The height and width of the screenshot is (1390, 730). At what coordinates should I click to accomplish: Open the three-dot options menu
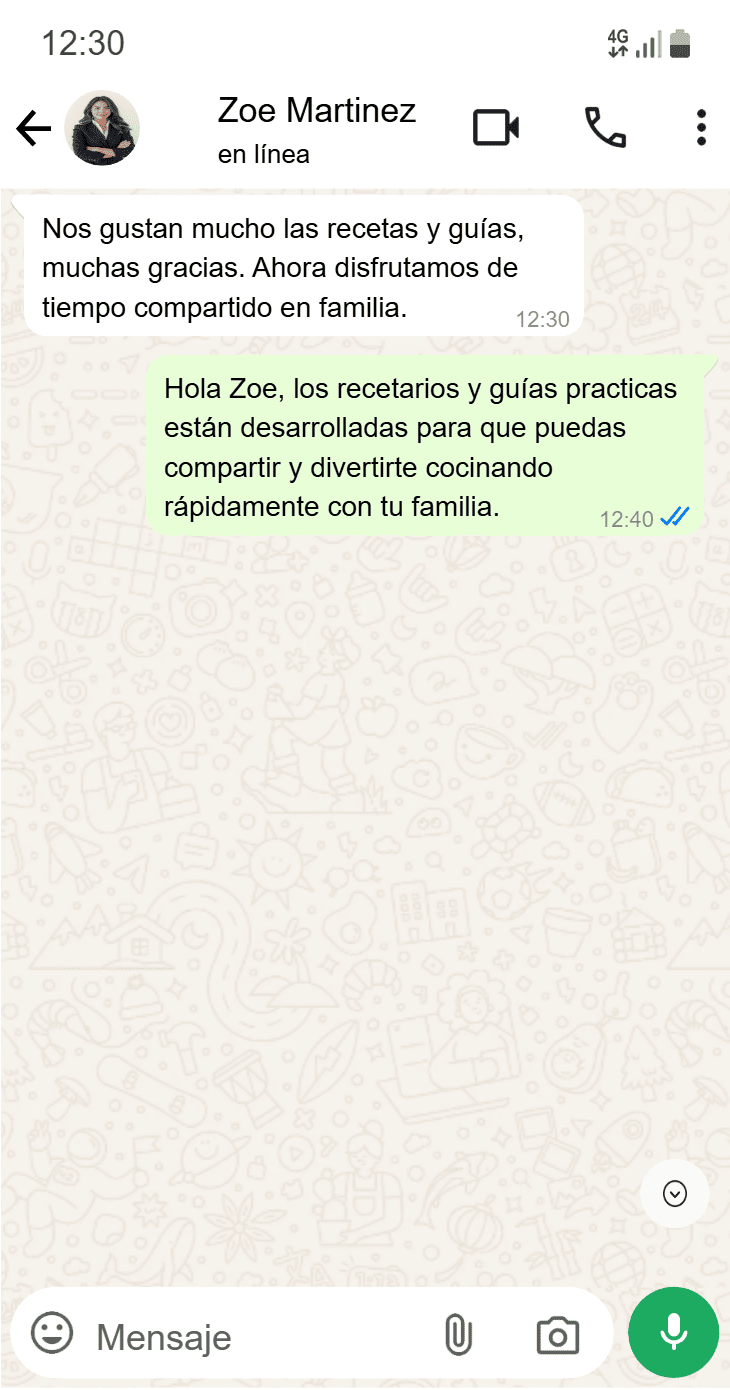(700, 128)
